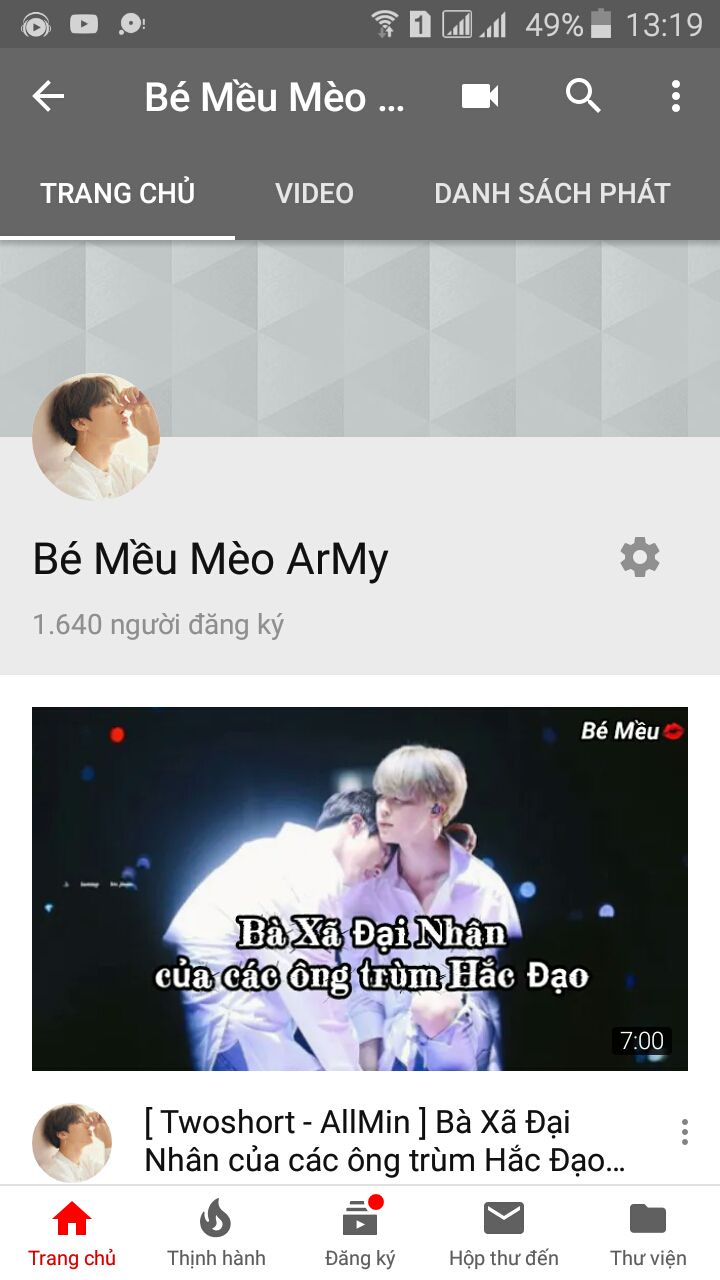Open the Twoshort AllMin video title

[385, 1141]
